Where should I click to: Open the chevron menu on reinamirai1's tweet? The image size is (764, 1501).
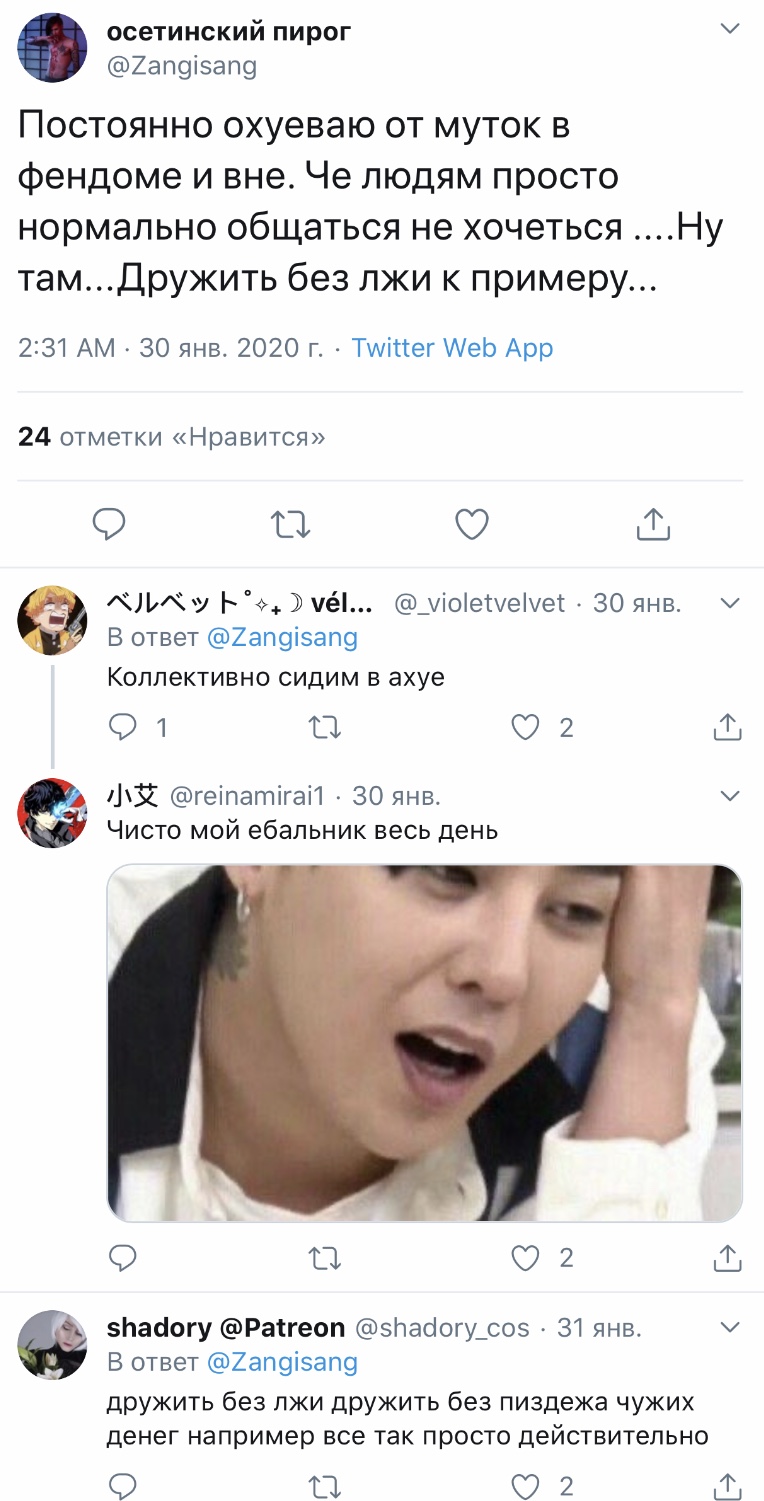(x=730, y=796)
